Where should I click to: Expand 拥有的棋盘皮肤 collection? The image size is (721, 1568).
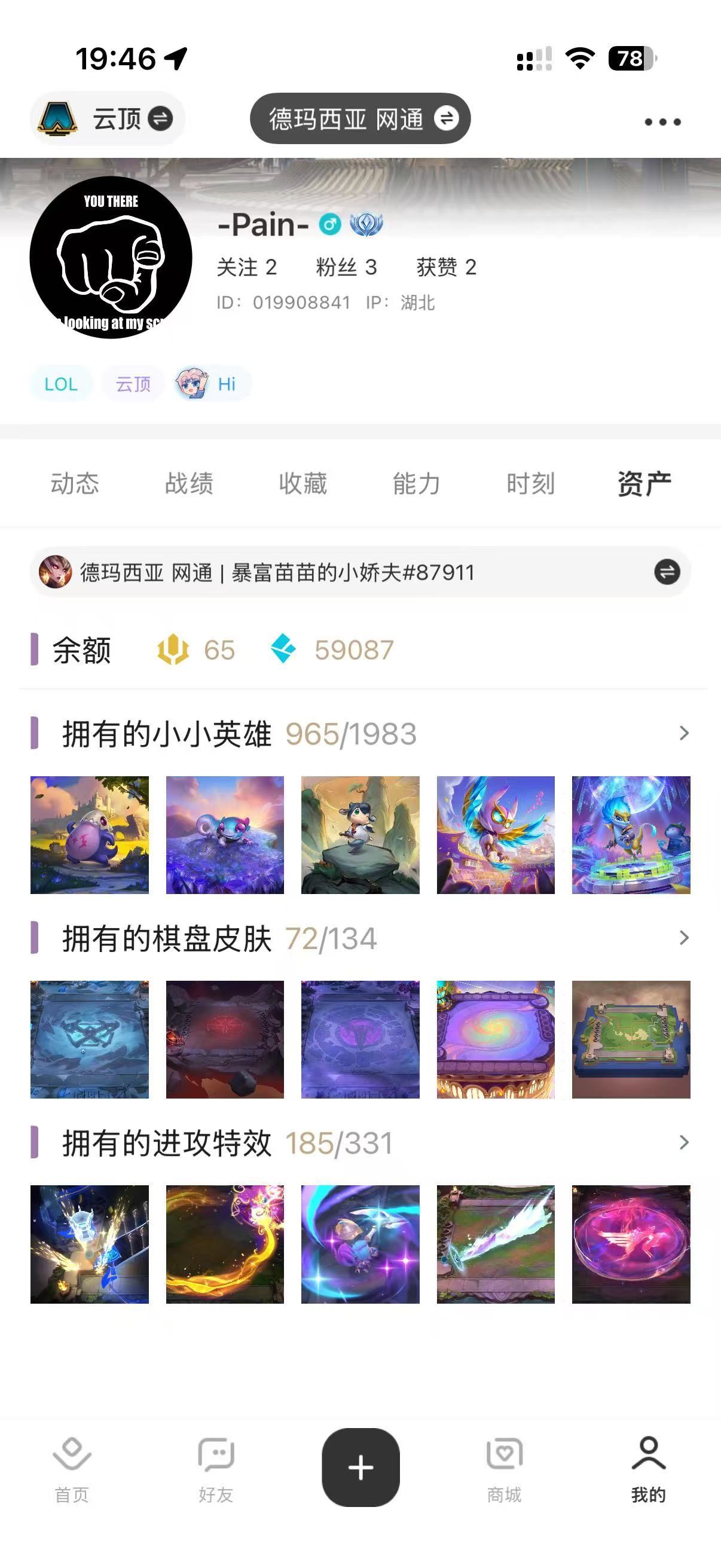point(684,938)
